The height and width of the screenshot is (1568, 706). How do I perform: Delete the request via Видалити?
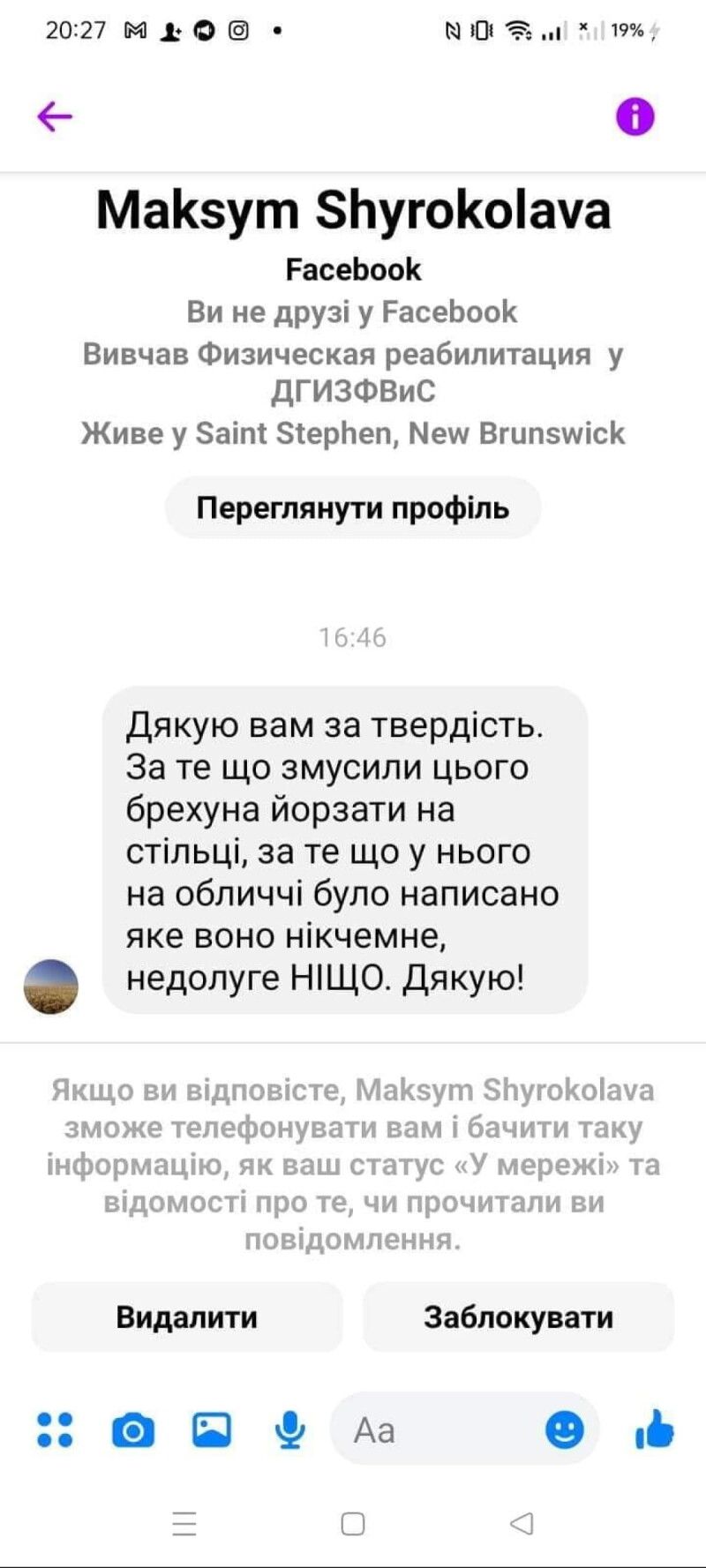[x=186, y=1317]
